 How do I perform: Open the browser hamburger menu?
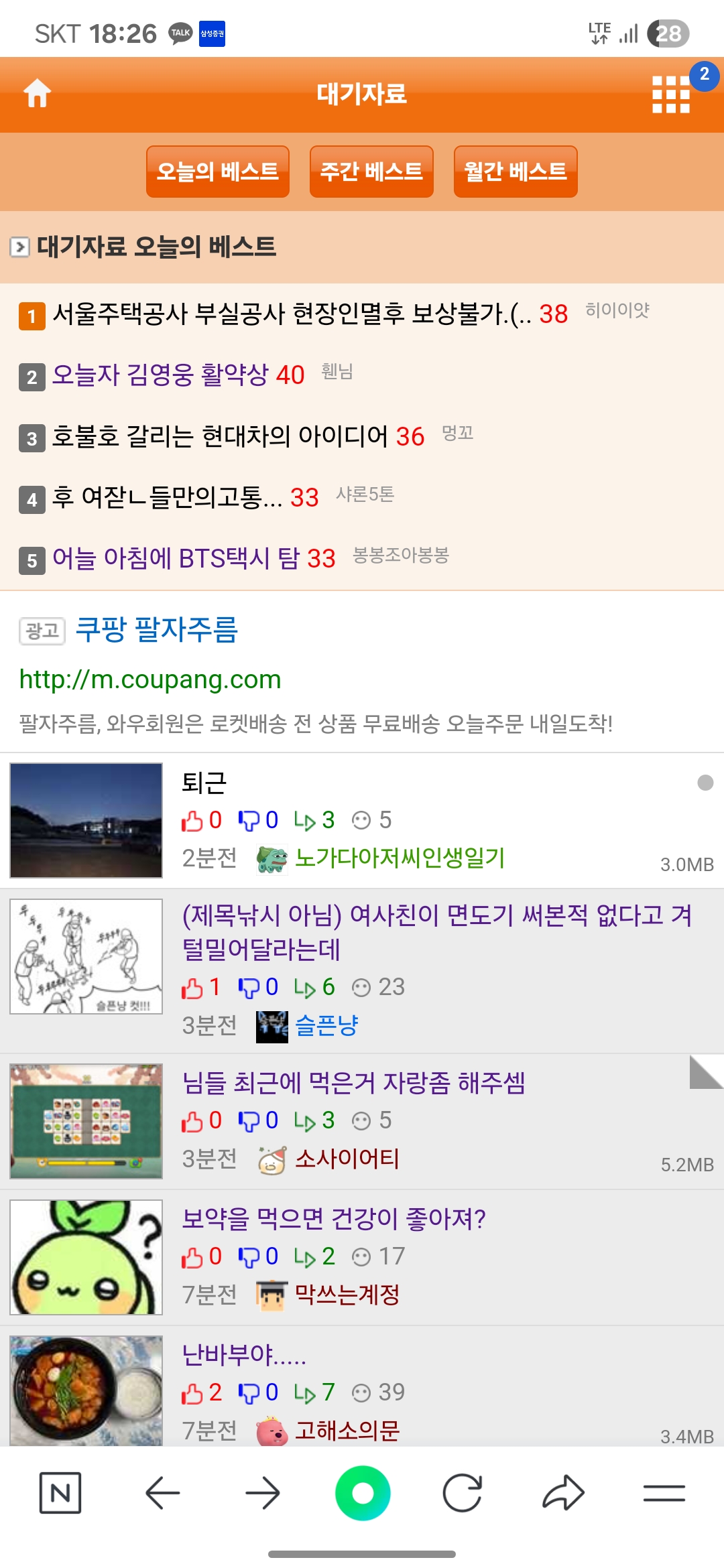coord(664,1493)
